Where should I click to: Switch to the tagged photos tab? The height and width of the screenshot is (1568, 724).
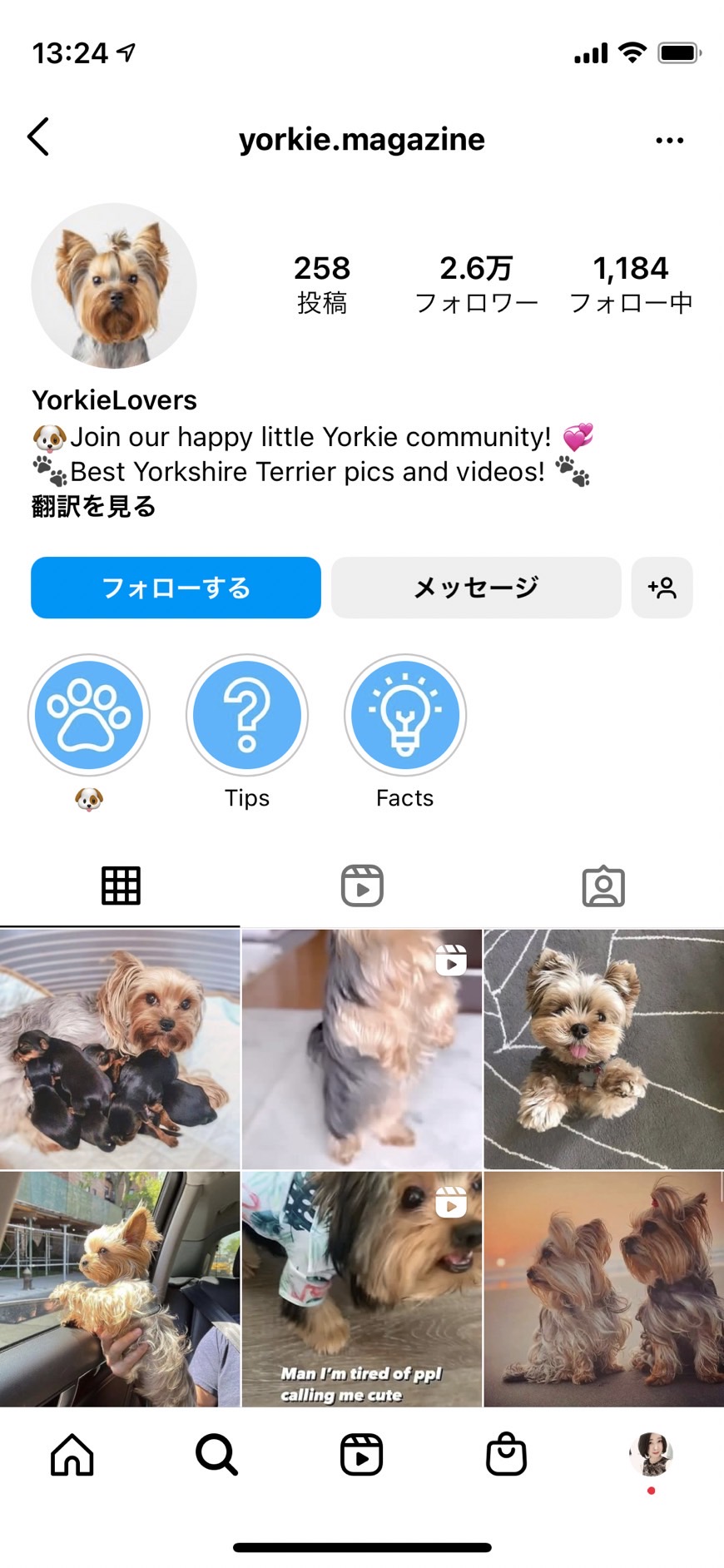[x=603, y=886]
